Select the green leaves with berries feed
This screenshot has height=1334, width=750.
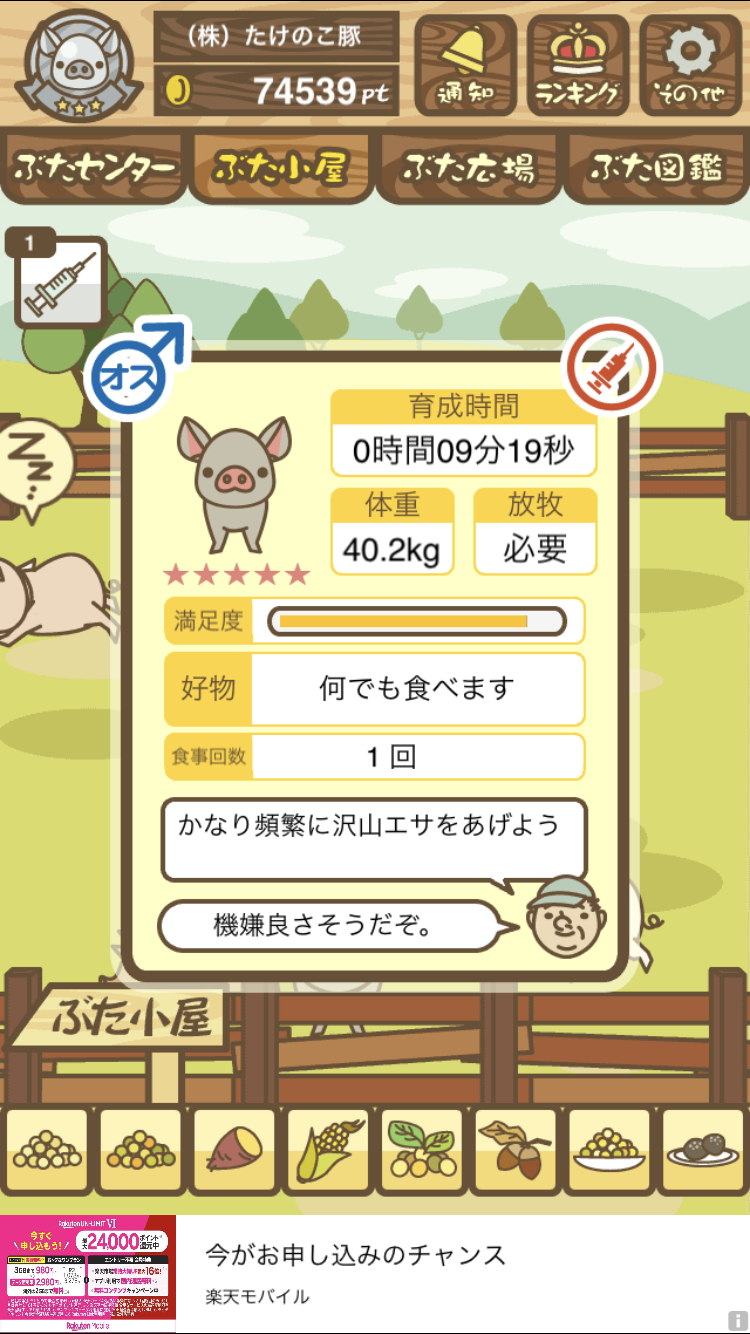click(x=421, y=1152)
